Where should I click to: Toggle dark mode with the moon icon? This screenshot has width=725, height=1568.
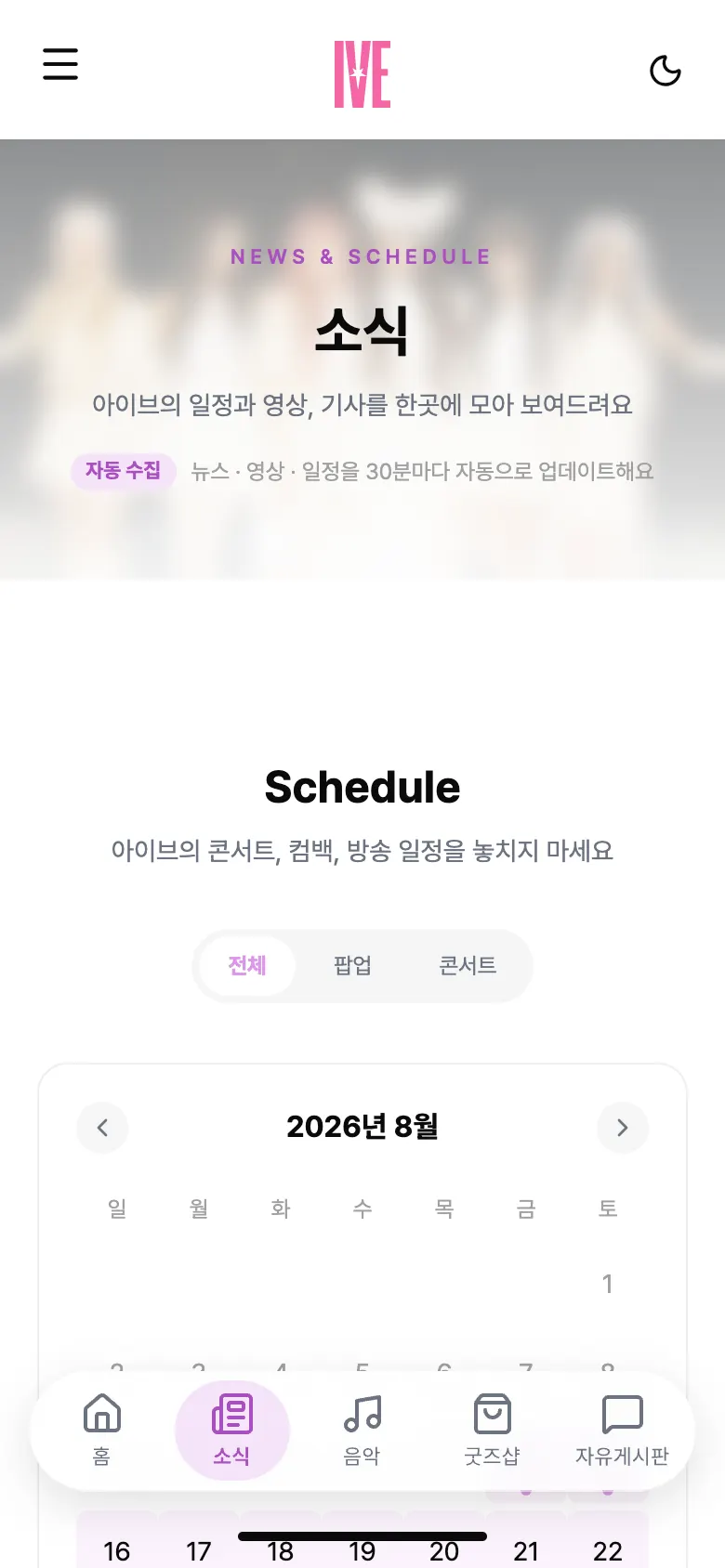tap(665, 71)
